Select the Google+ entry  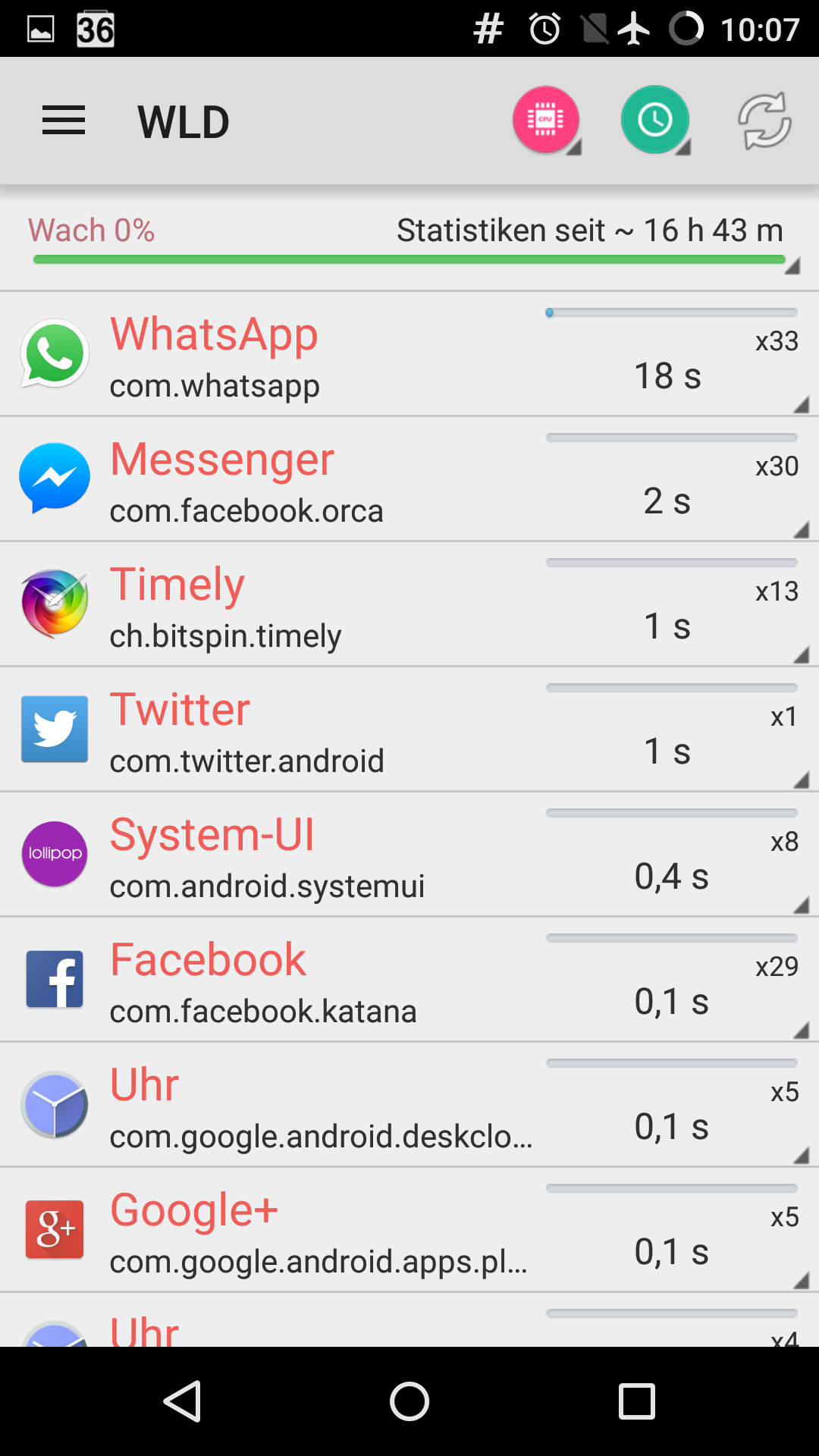click(x=409, y=1230)
